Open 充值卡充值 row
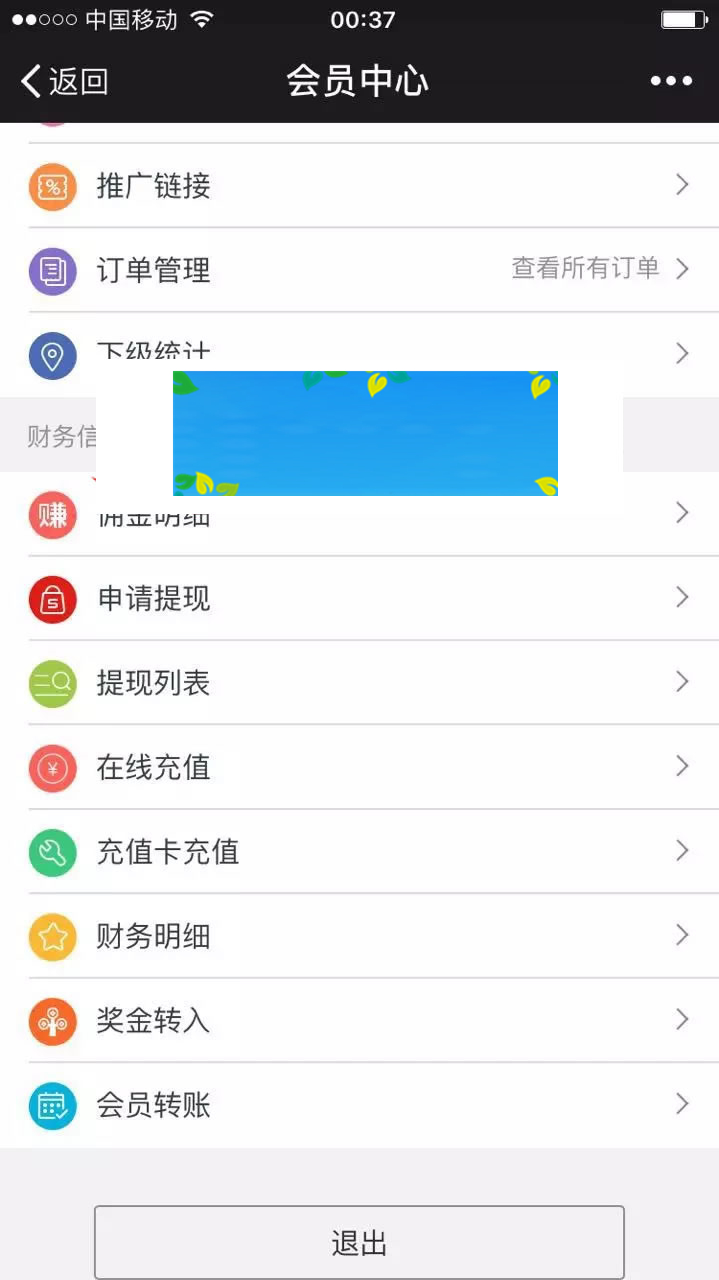The height and width of the screenshot is (1280, 719). (x=359, y=852)
